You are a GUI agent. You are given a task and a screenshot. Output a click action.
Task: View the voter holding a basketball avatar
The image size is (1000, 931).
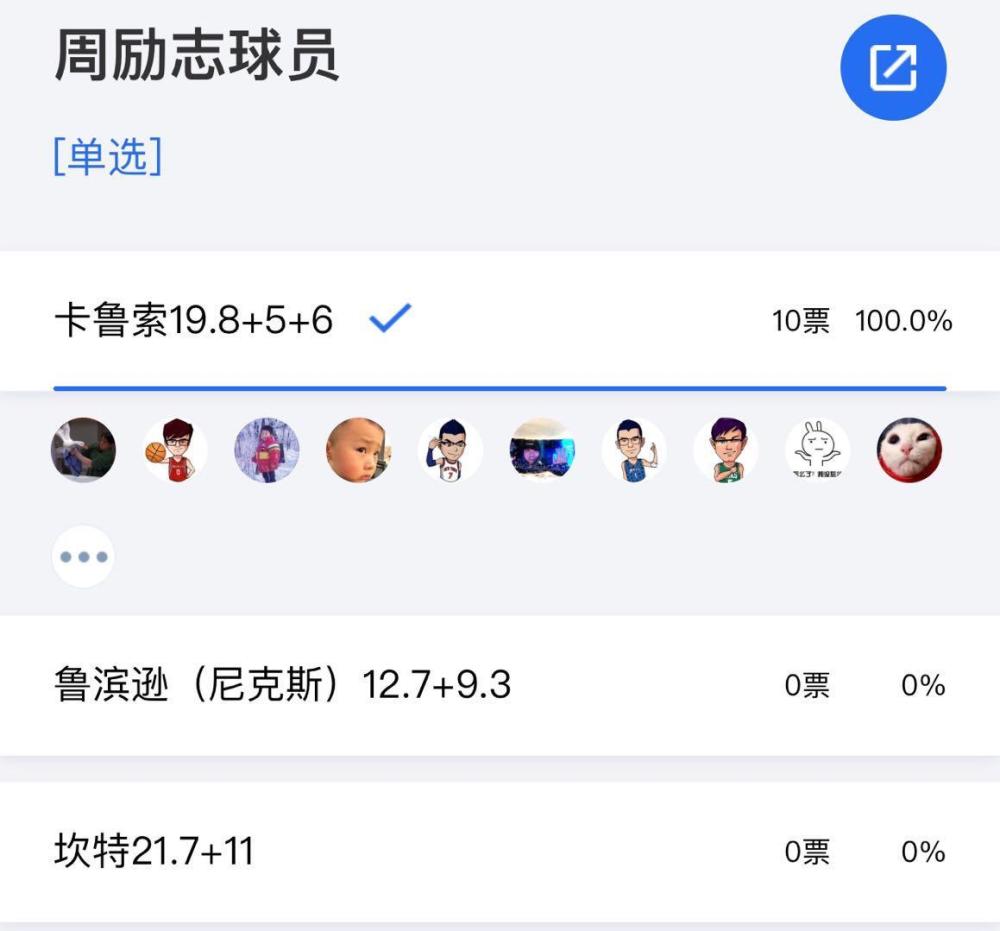pyautogui.click(x=175, y=450)
